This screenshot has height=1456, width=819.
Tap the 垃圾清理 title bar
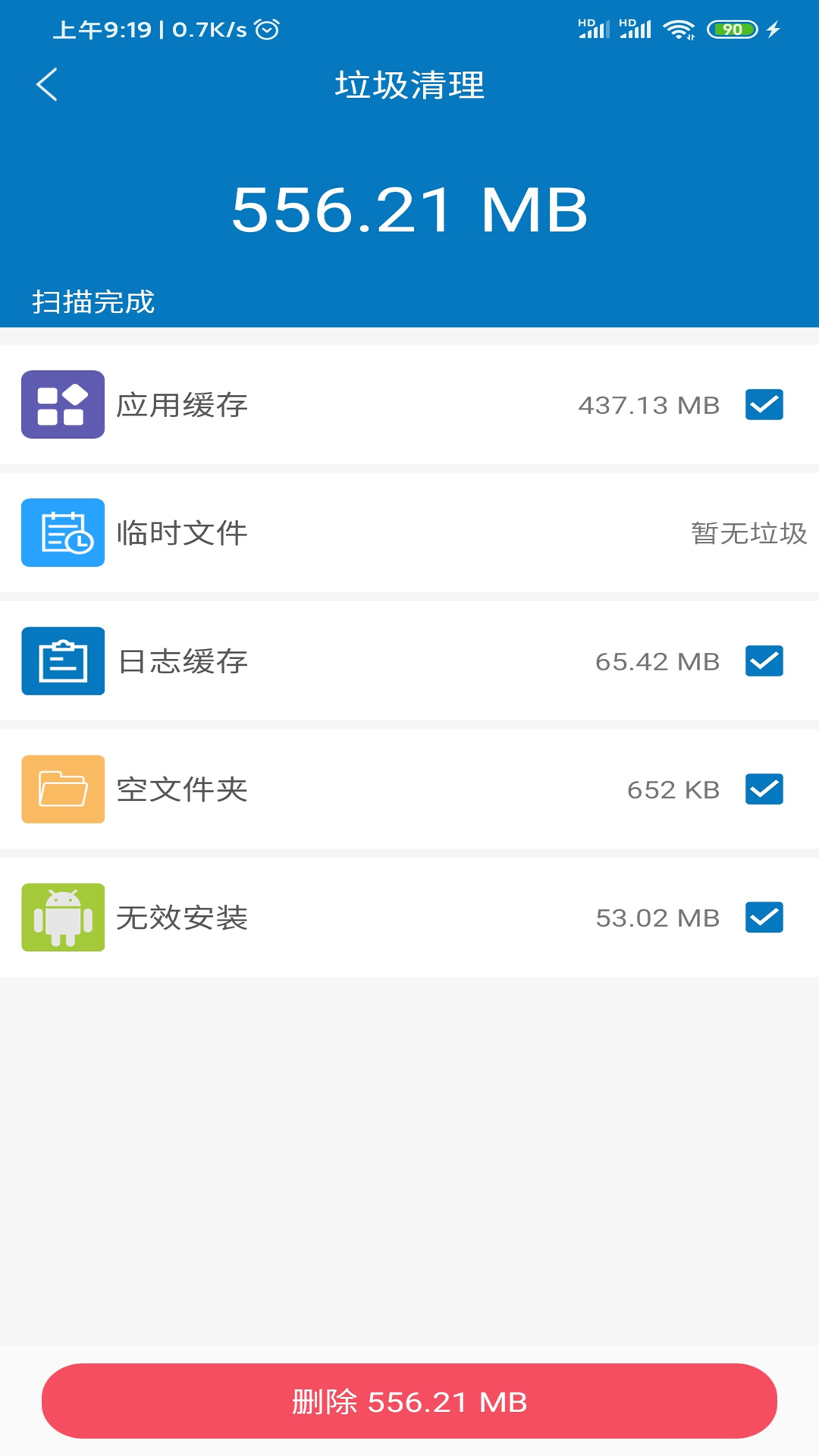click(x=409, y=86)
